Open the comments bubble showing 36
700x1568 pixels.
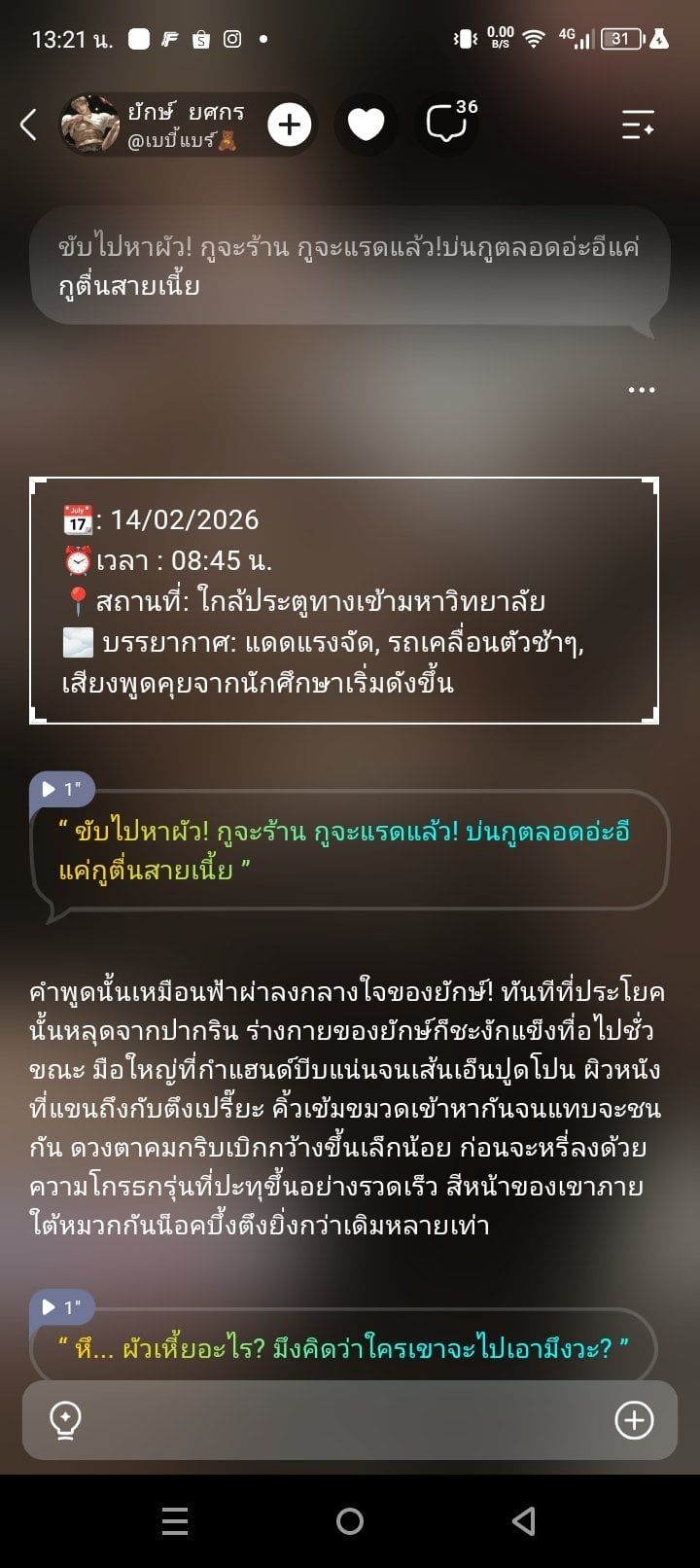pyautogui.click(x=447, y=125)
